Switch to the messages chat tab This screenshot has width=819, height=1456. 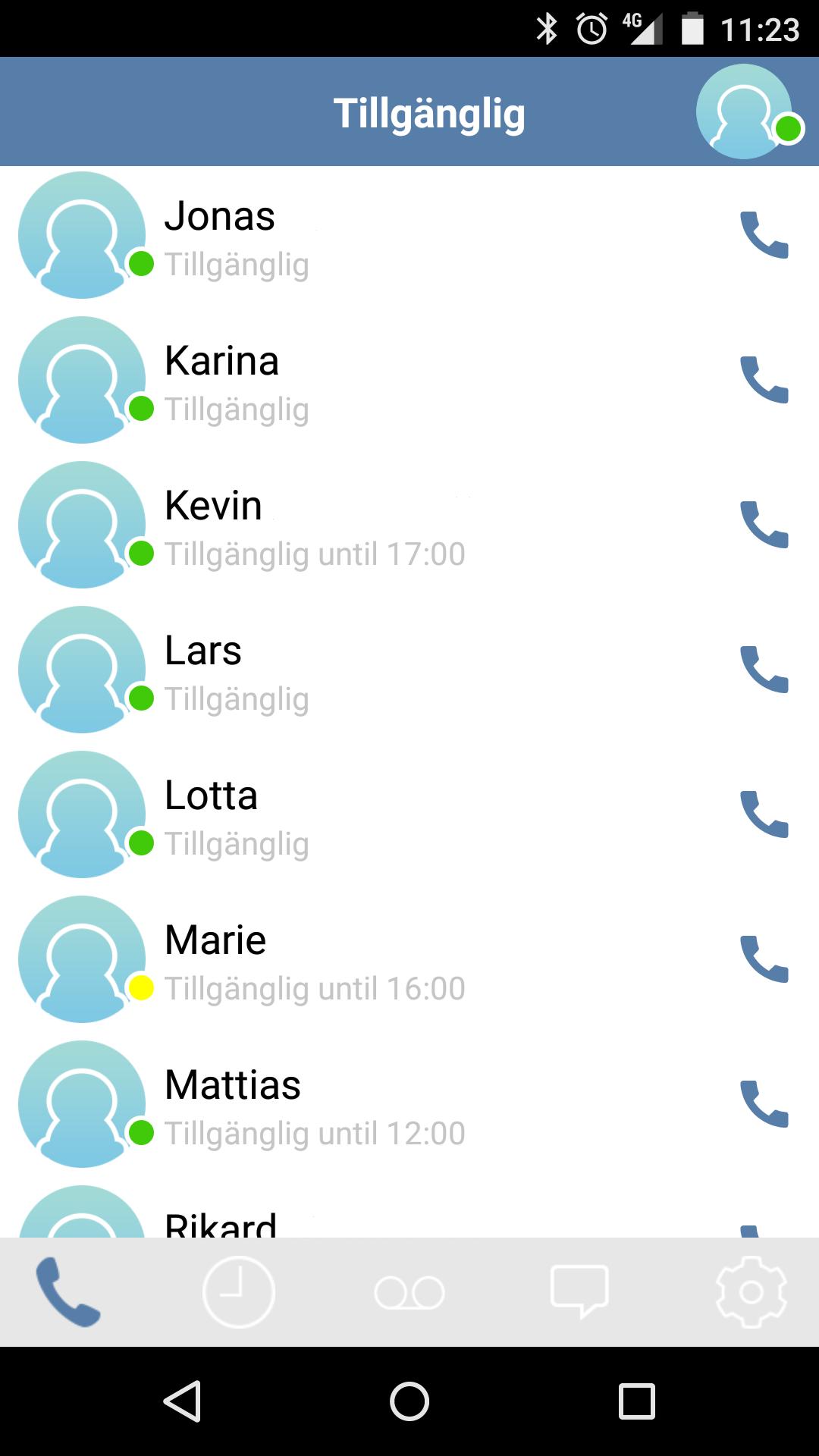tap(579, 1292)
